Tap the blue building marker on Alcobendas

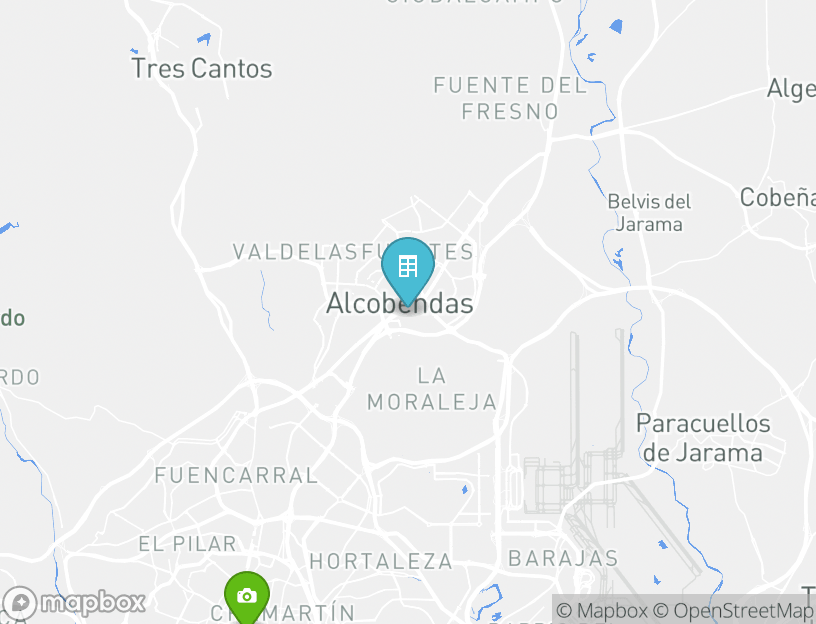407,268
